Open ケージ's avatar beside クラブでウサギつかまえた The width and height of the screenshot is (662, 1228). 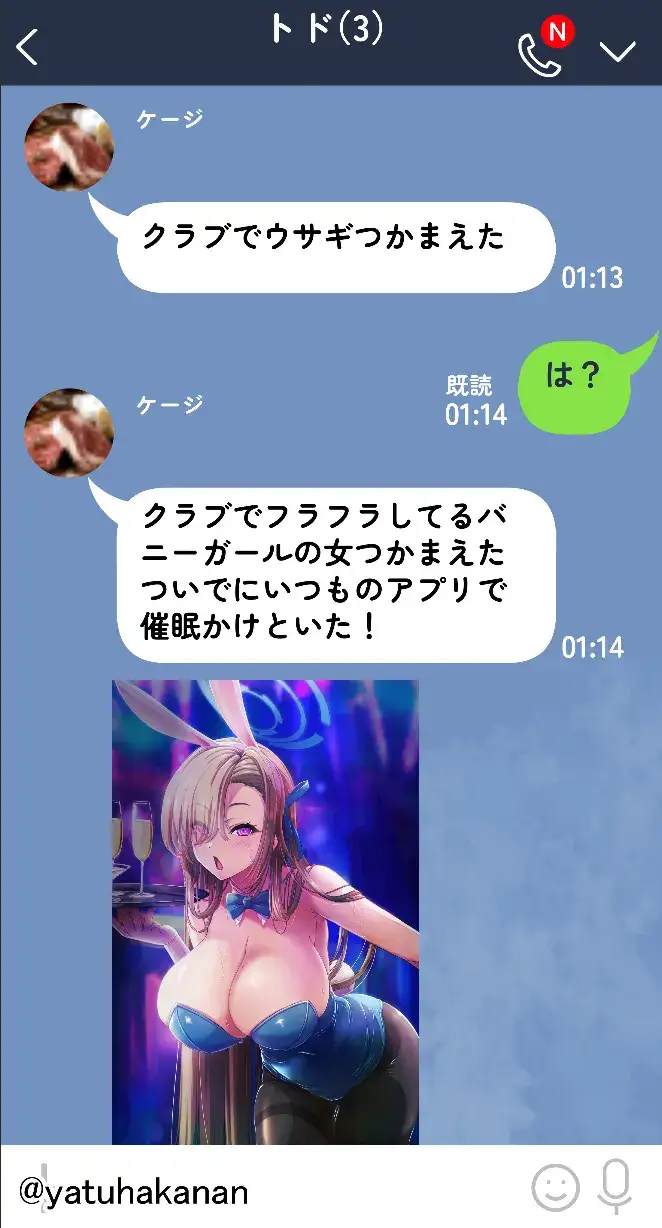click(x=69, y=148)
